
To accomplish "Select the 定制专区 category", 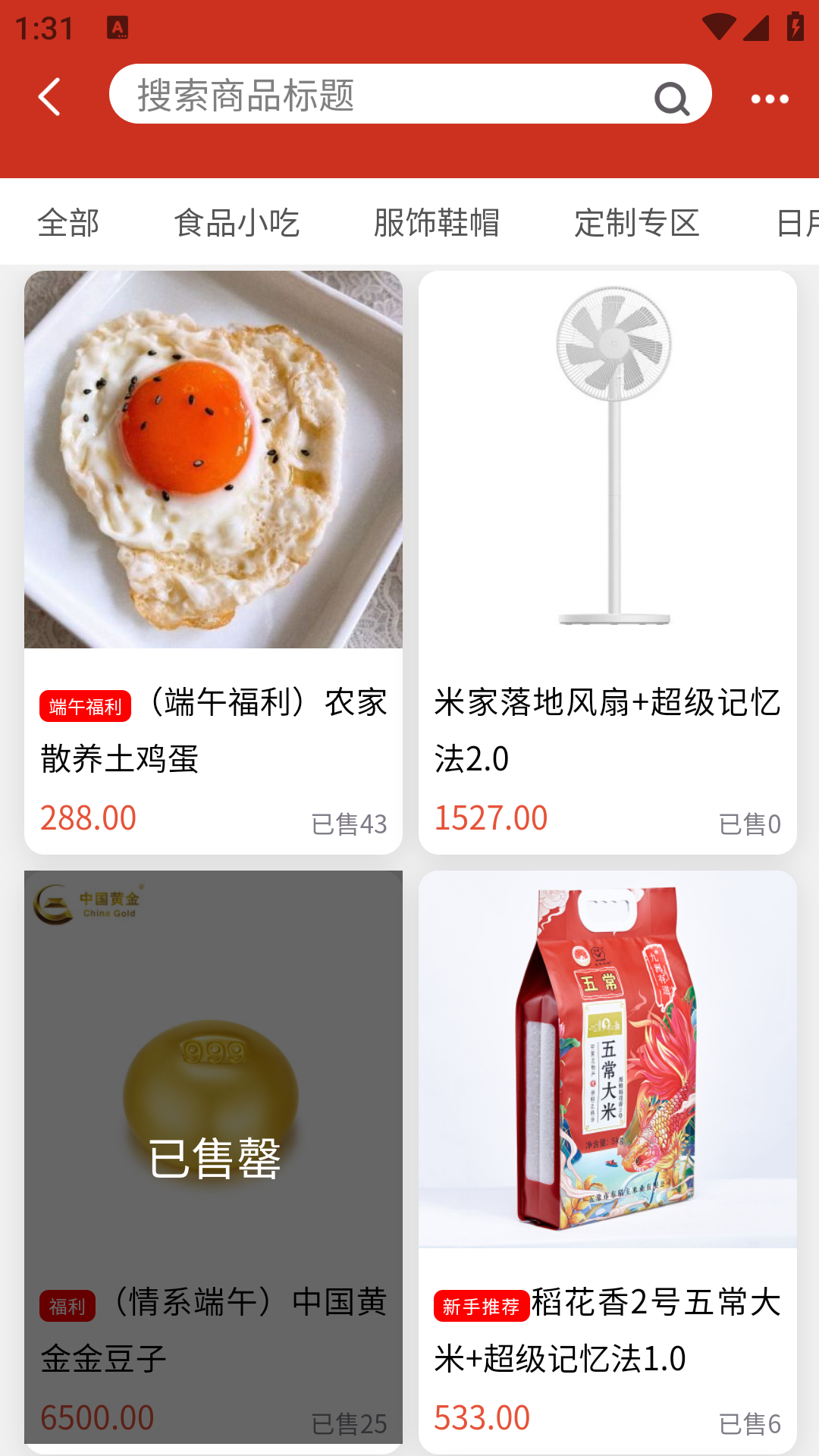I will 637,221.
